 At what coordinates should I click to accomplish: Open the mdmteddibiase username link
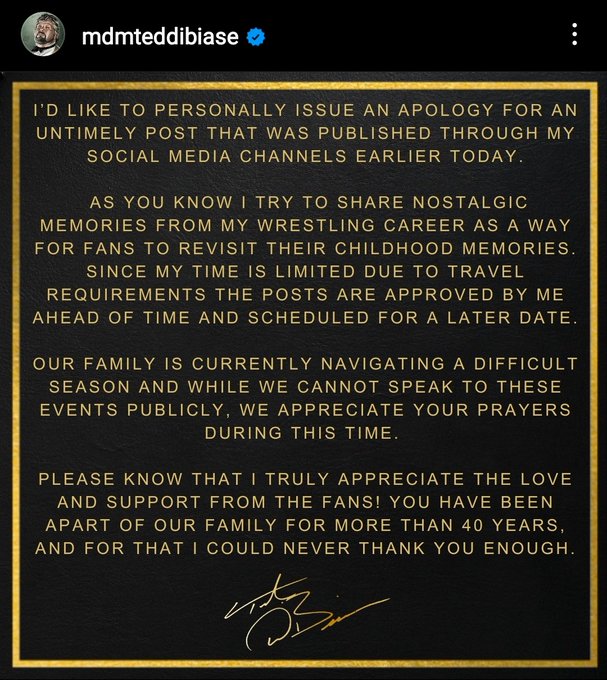point(161,37)
